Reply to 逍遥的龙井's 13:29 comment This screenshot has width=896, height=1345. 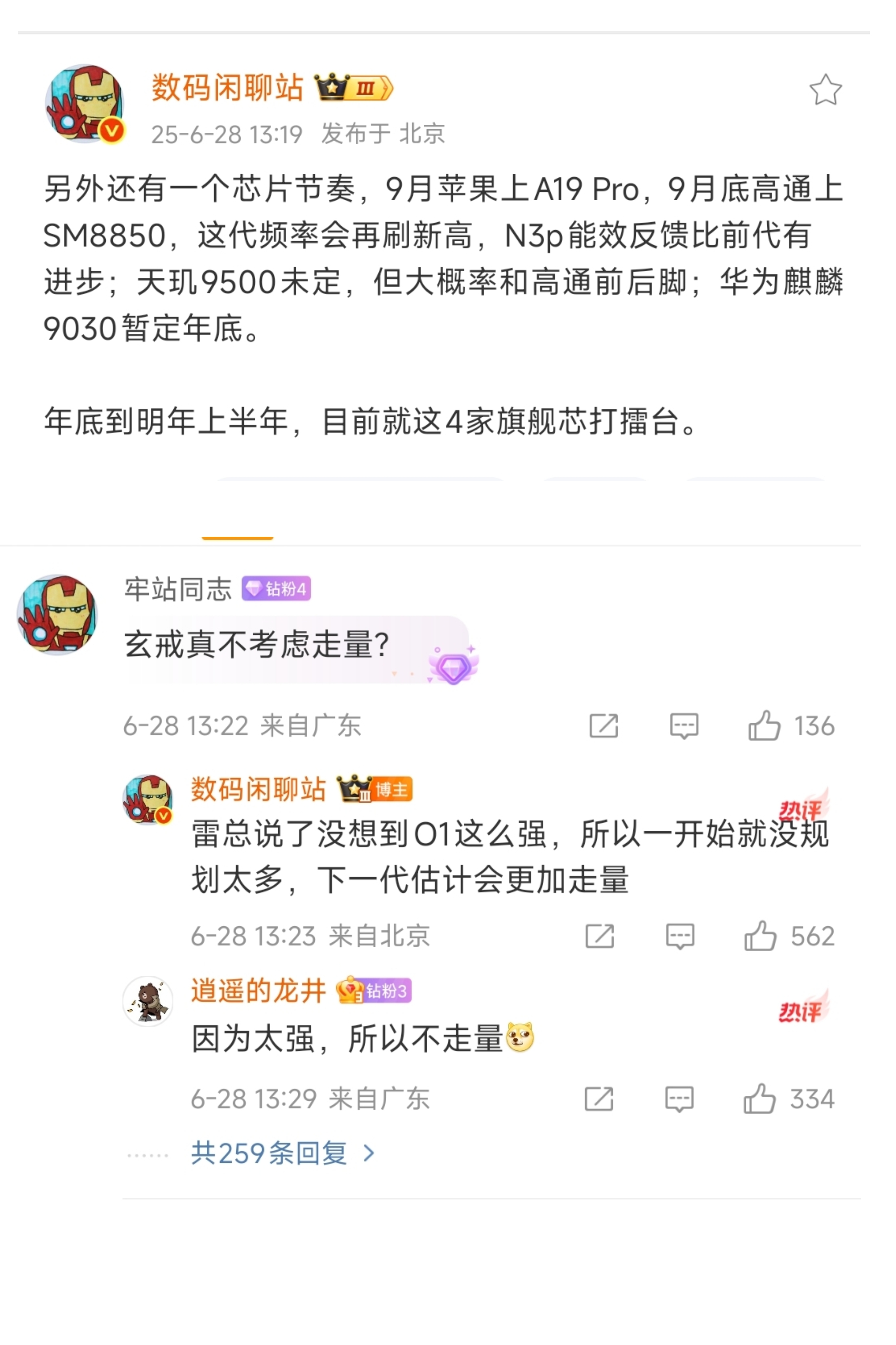click(679, 1099)
